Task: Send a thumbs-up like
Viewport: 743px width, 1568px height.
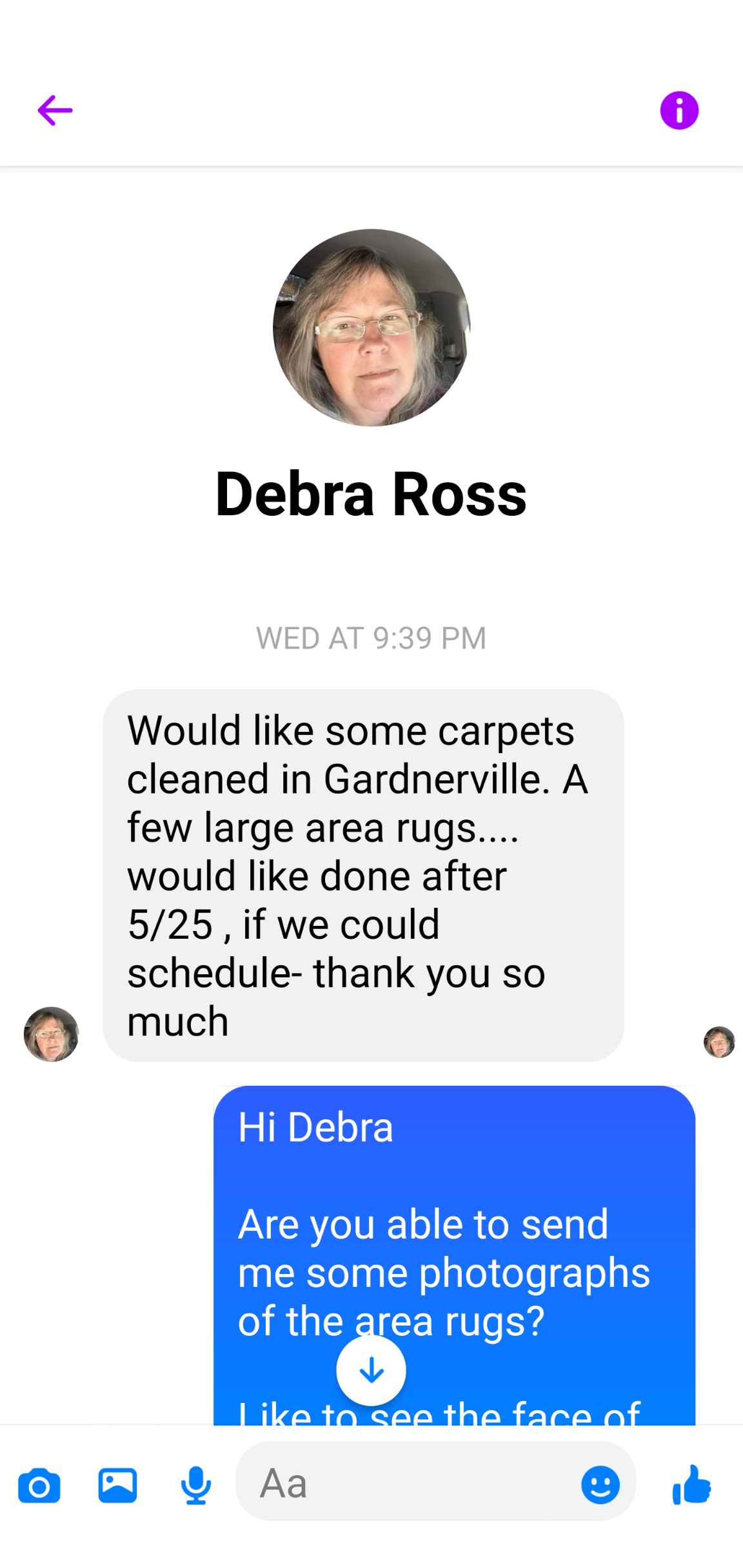Action: pyautogui.click(x=691, y=1484)
